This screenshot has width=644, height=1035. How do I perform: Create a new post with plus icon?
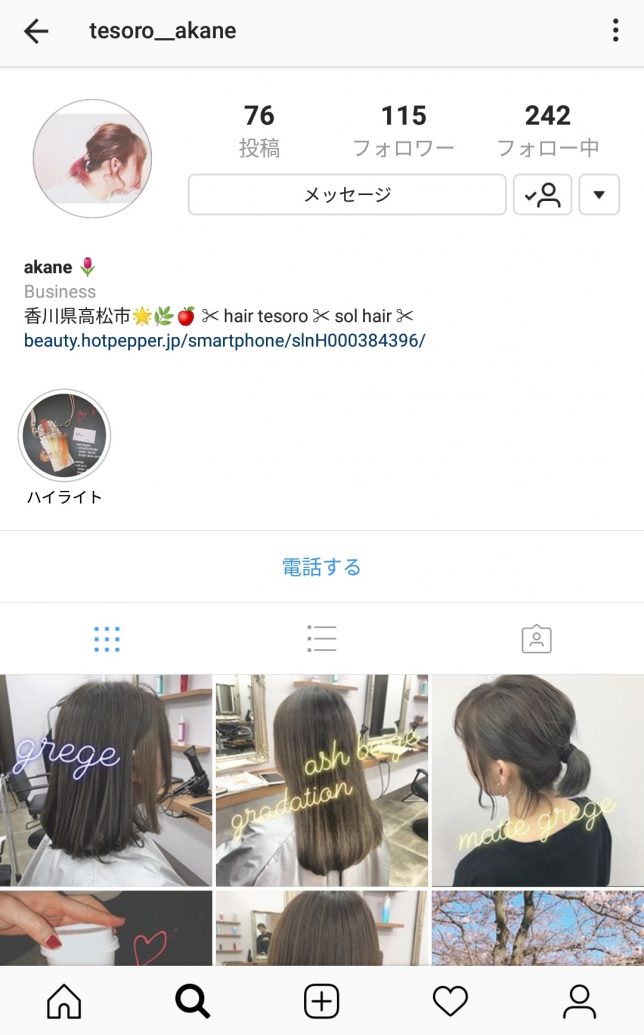[x=321, y=1000]
